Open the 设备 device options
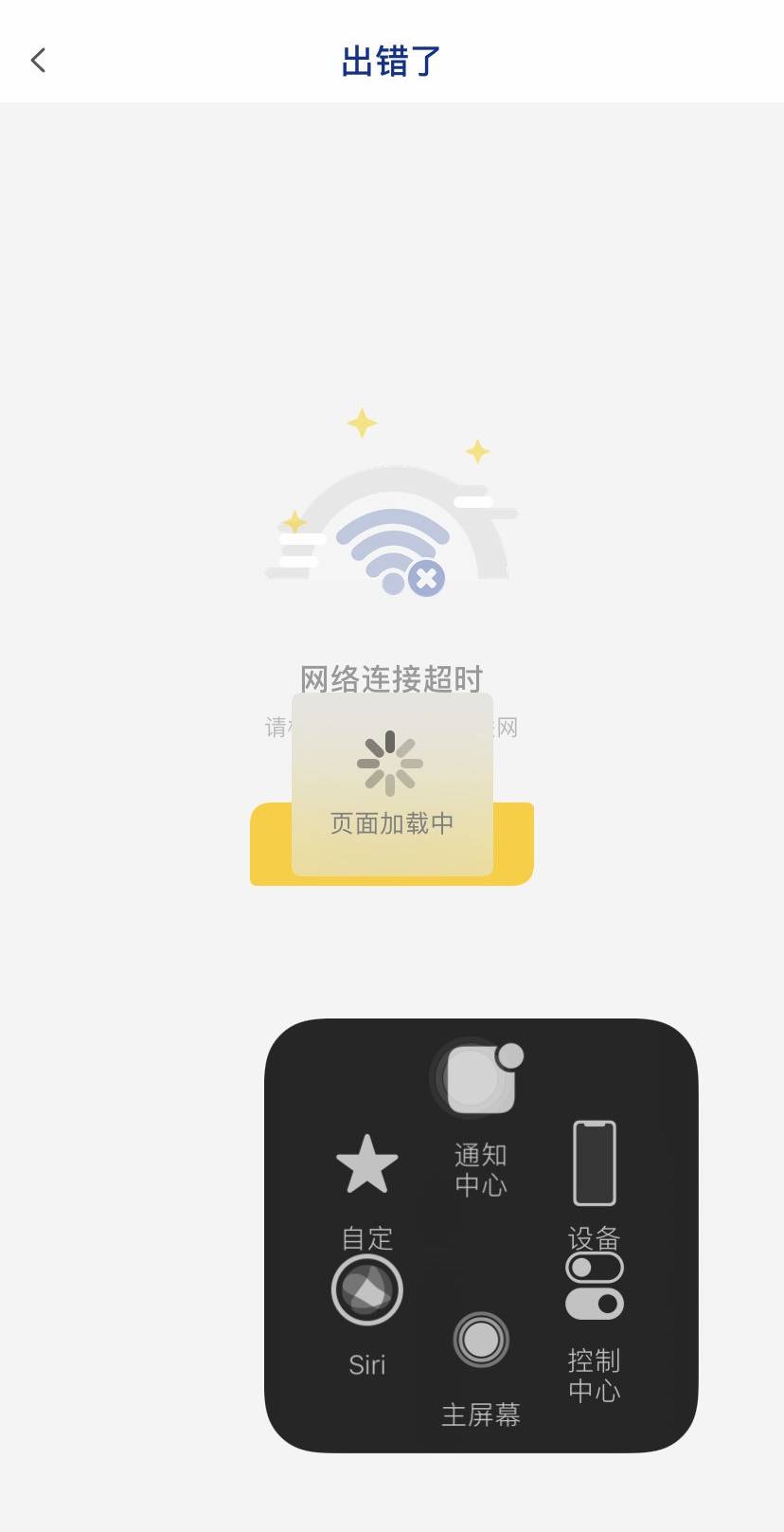Screen dimensions: 784x1532 [595, 1186]
